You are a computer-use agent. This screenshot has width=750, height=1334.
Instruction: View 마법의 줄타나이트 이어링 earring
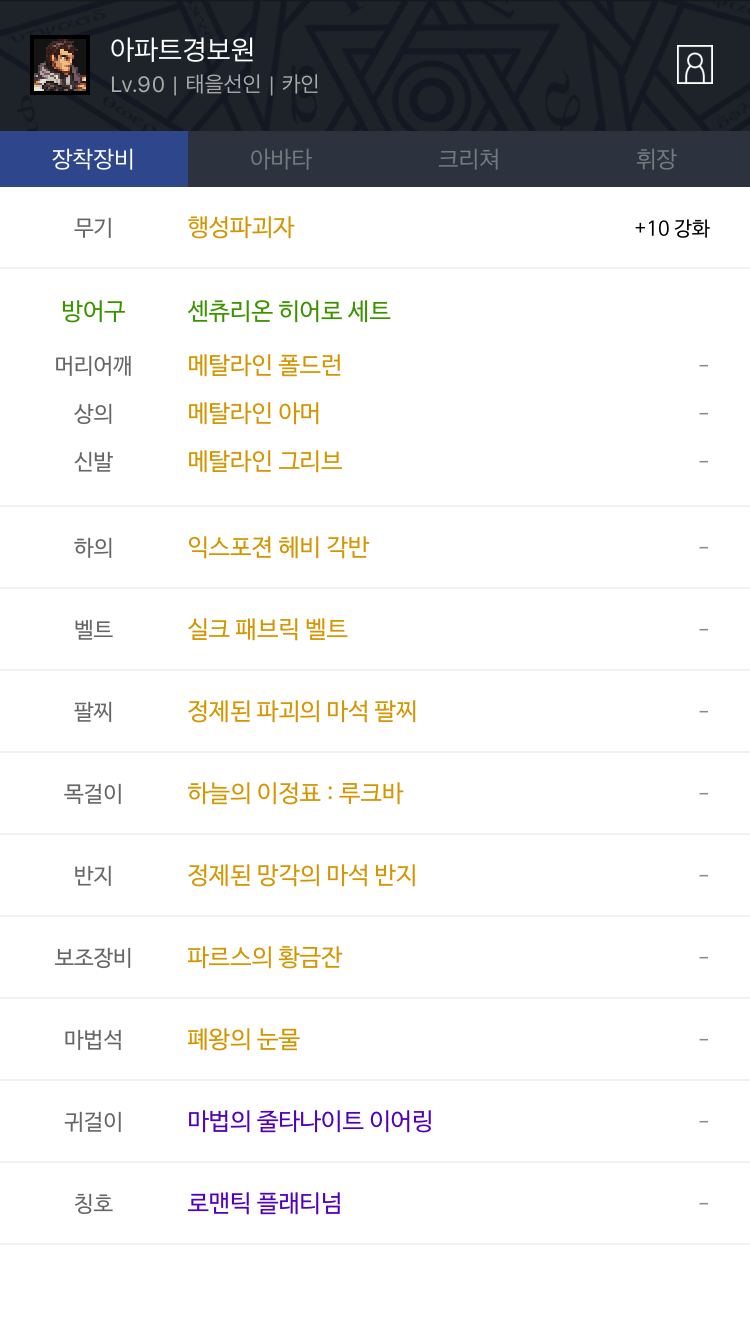310,1121
